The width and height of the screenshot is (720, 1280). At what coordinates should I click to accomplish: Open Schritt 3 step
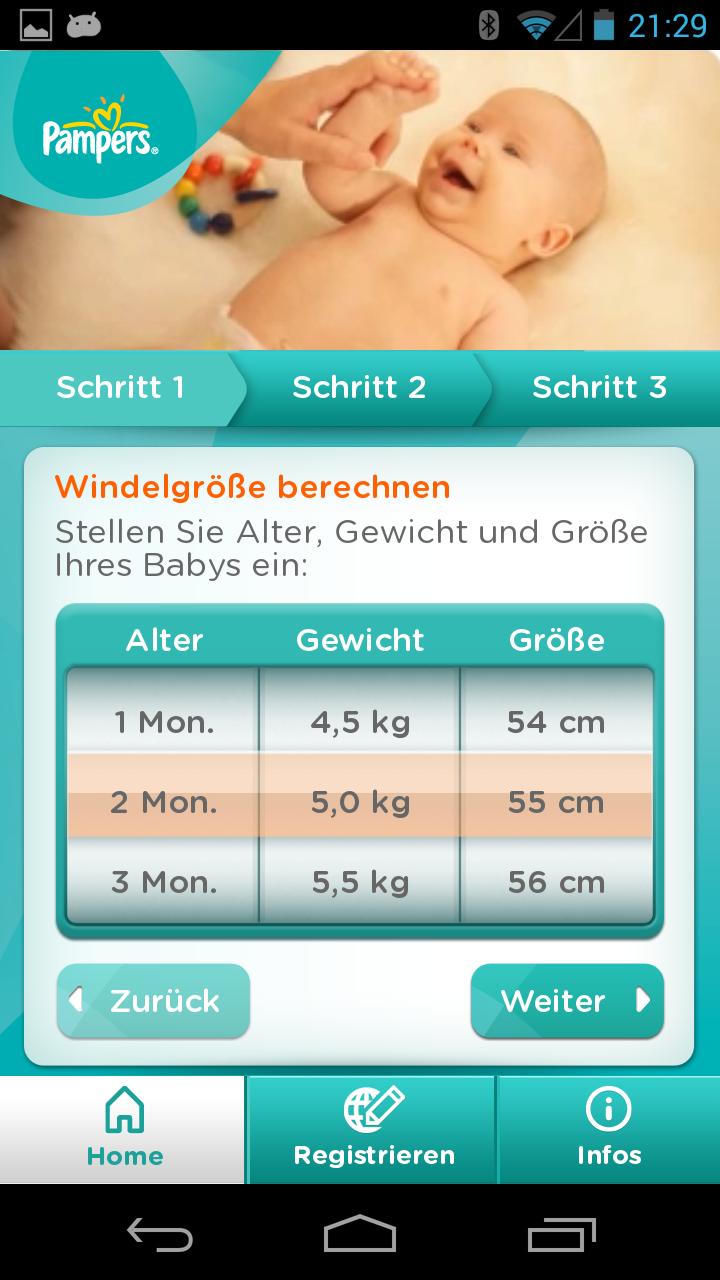pos(599,388)
